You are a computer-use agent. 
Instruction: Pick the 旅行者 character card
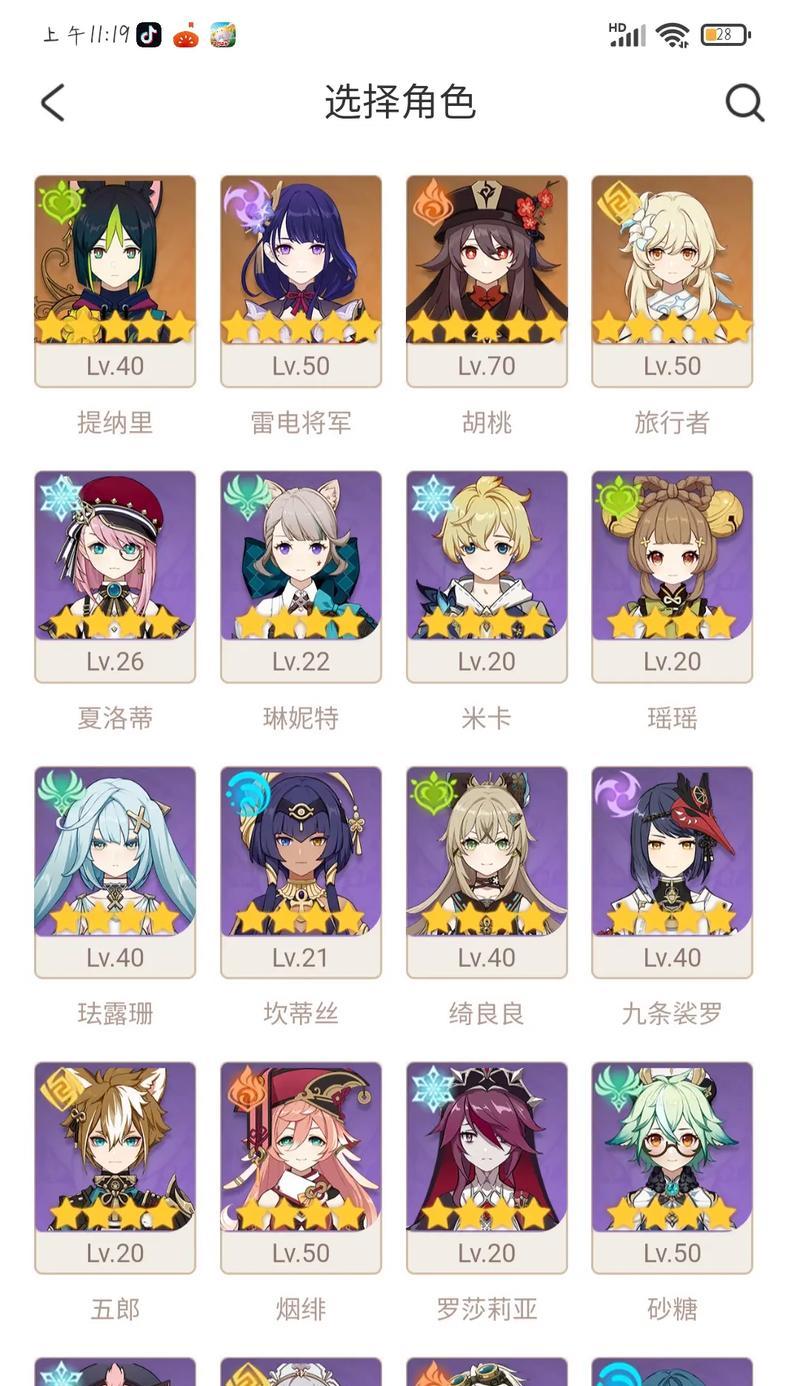coord(672,280)
